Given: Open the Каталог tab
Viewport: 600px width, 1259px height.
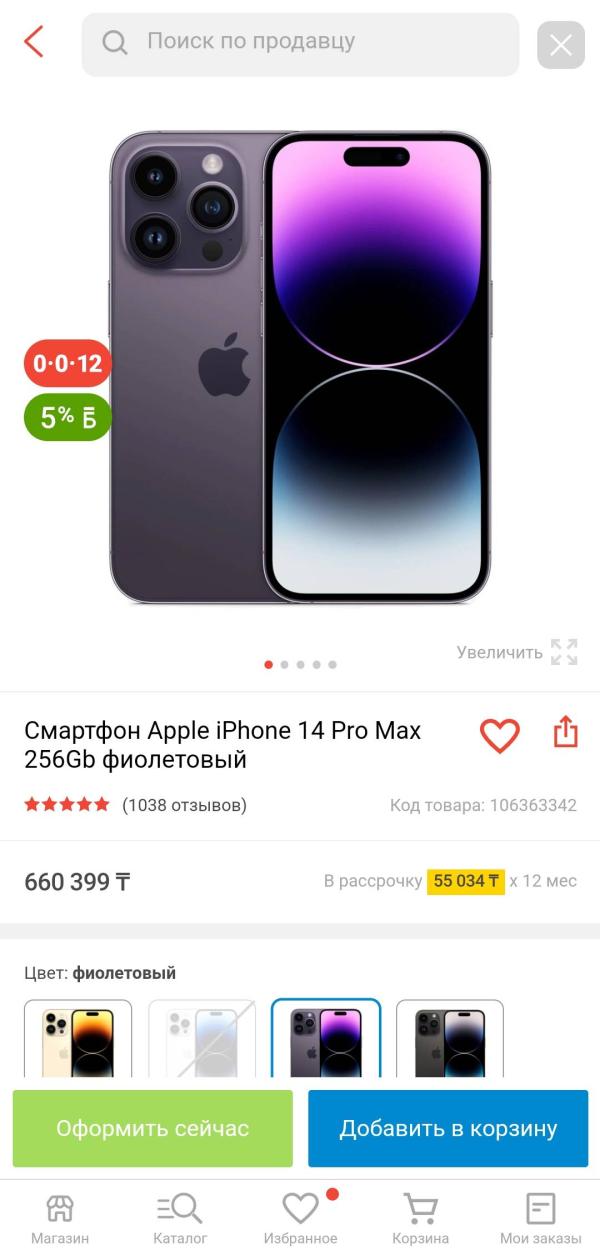Looking at the screenshot, I should pos(180,1218).
